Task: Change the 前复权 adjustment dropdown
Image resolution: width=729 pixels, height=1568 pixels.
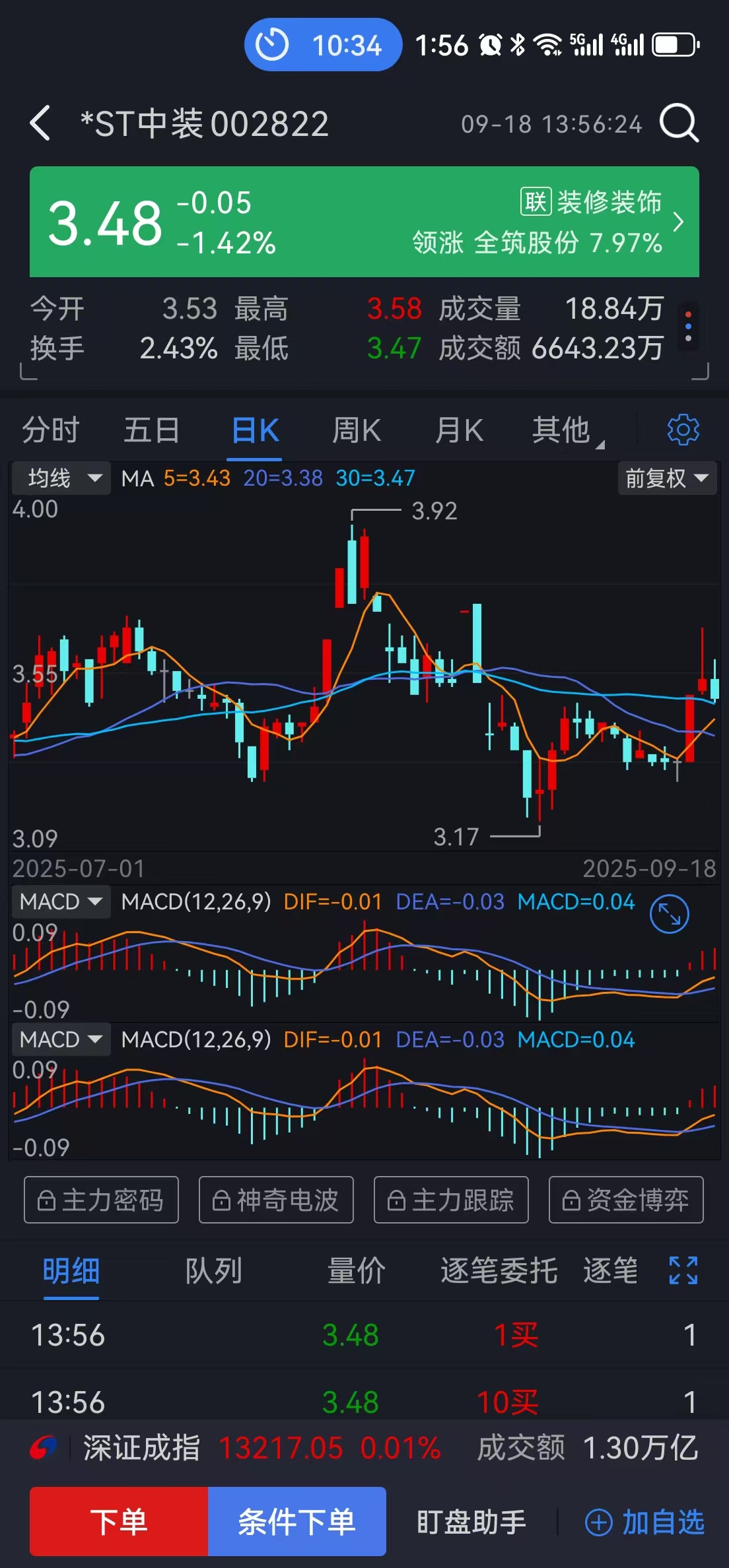Action: coord(666,478)
